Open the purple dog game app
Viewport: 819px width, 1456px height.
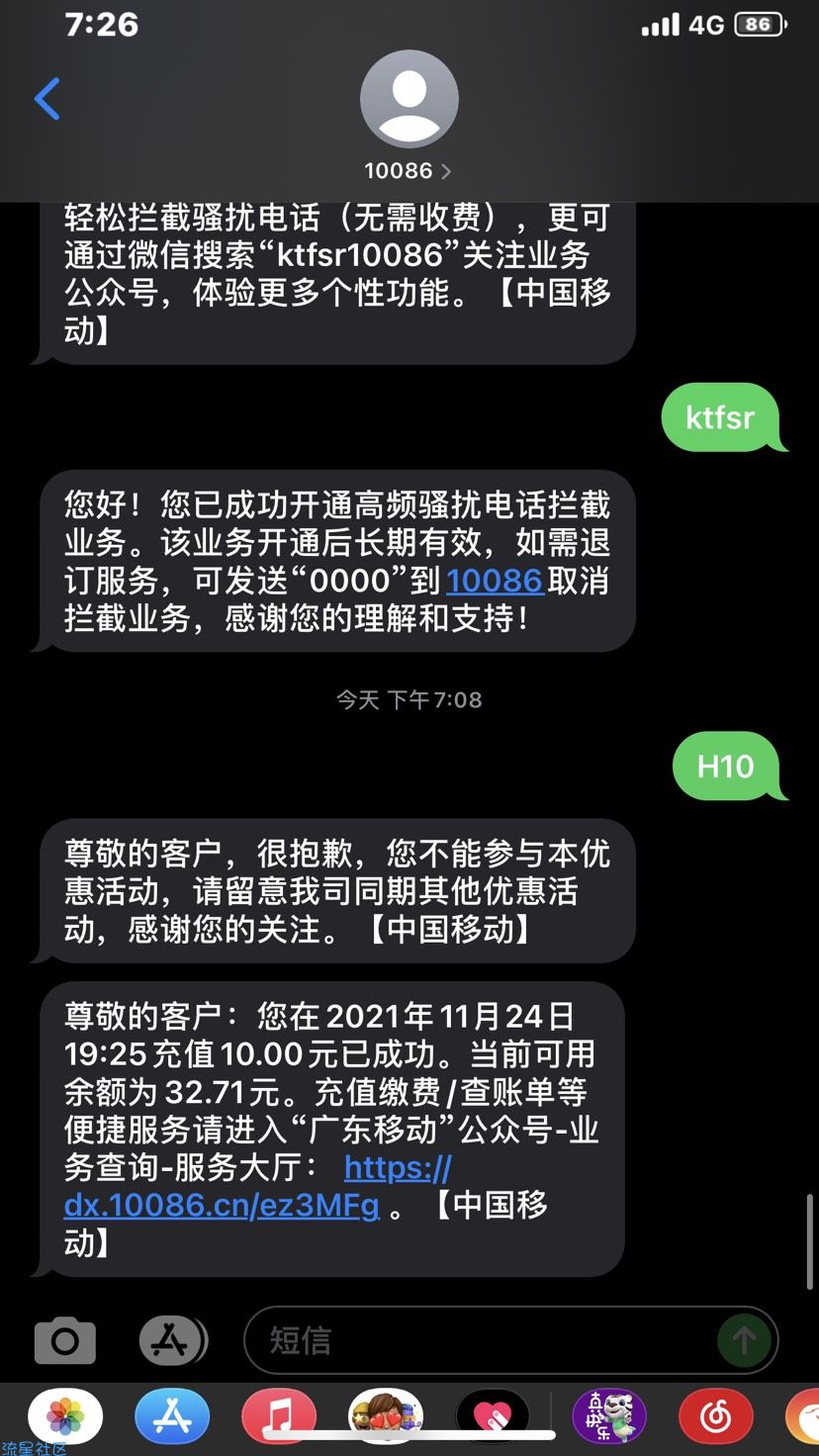(609, 1418)
